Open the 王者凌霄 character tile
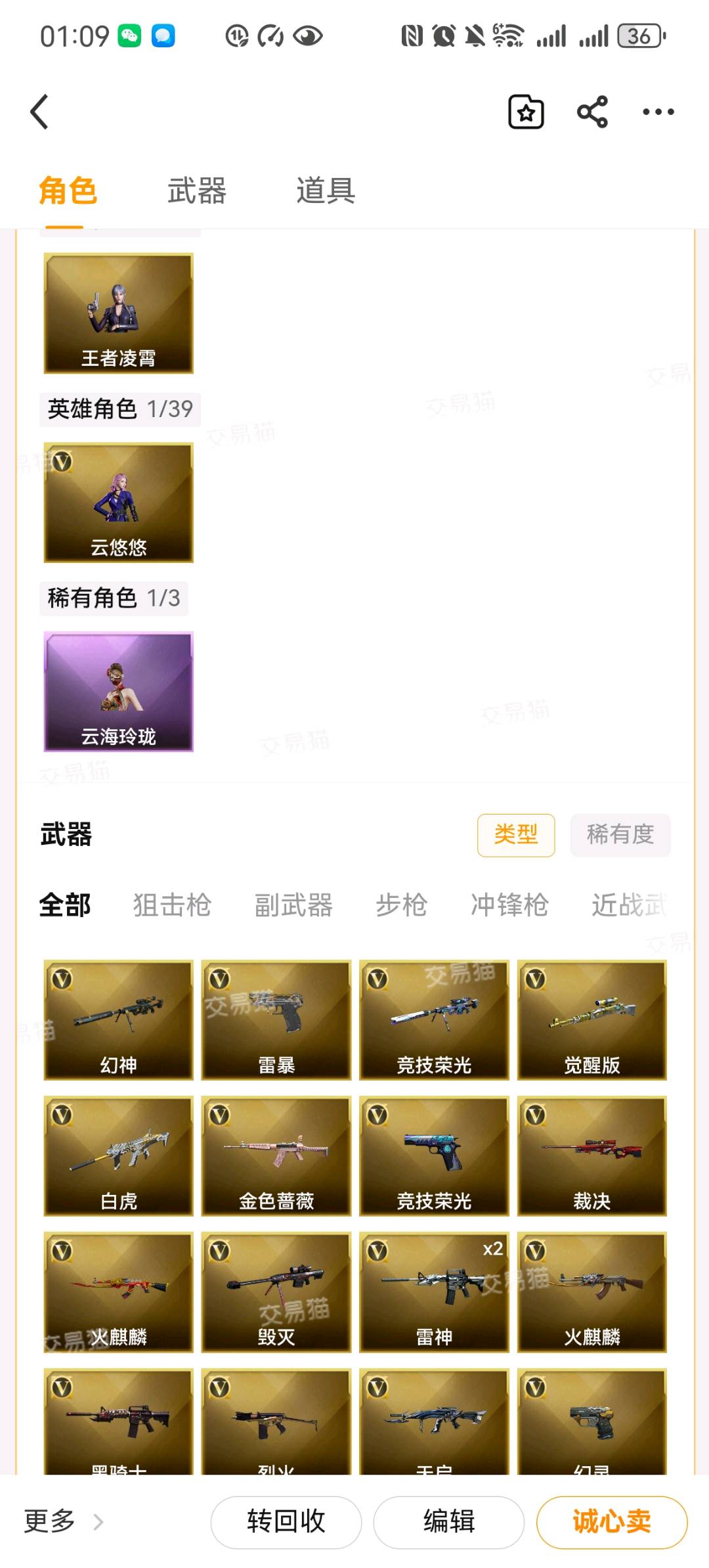The width and height of the screenshot is (709, 1568). tap(119, 313)
